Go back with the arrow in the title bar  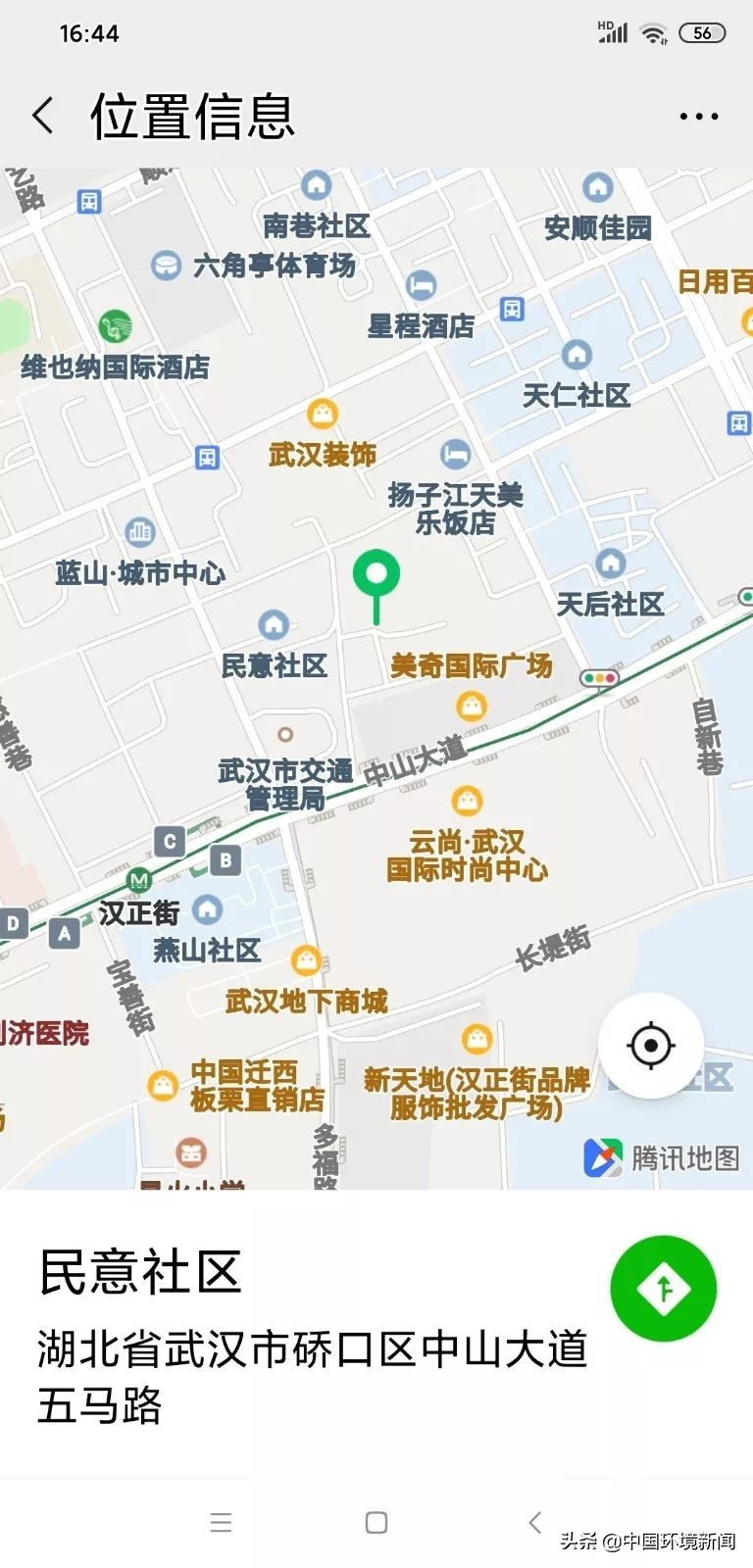[x=42, y=116]
